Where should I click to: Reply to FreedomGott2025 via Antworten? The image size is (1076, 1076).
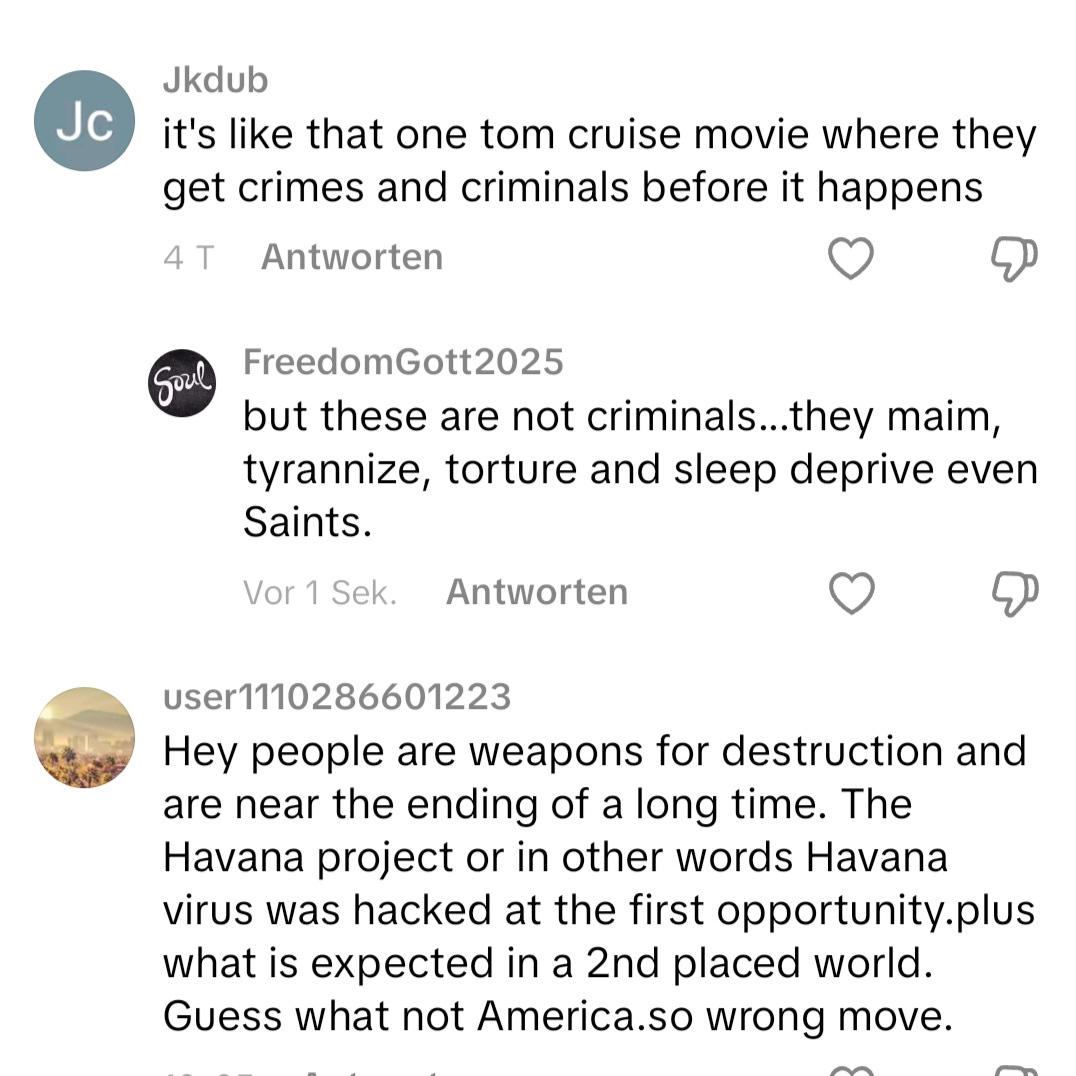[537, 593]
